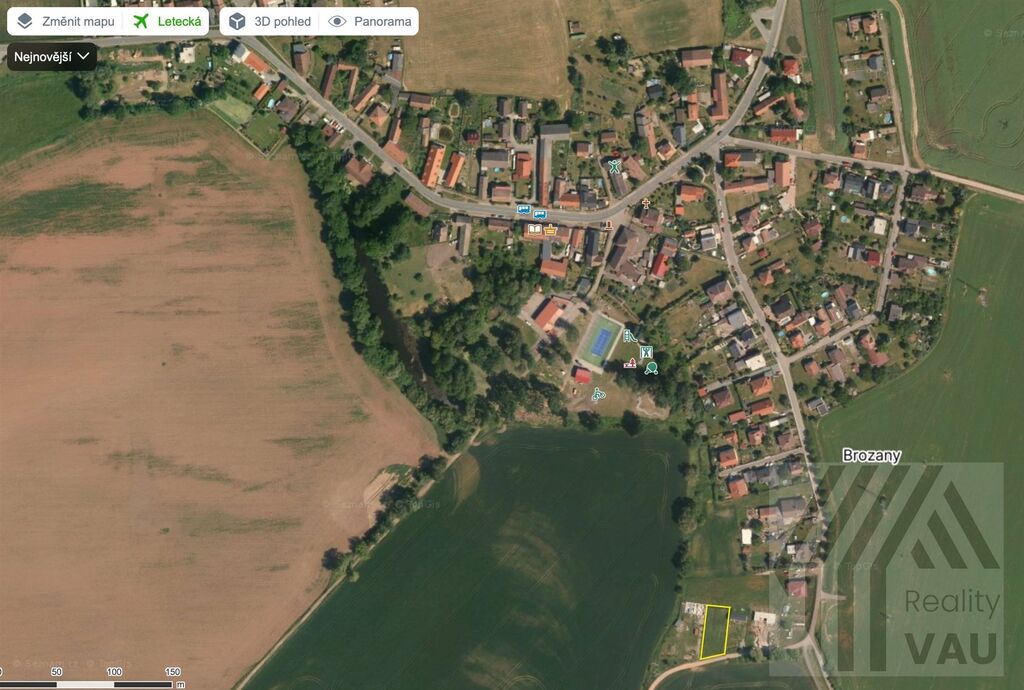The height and width of the screenshot is (690, 1024).
Task: Expand the Nejnovější dropdown
Action: pyautogui.click(x=52, y=56)
